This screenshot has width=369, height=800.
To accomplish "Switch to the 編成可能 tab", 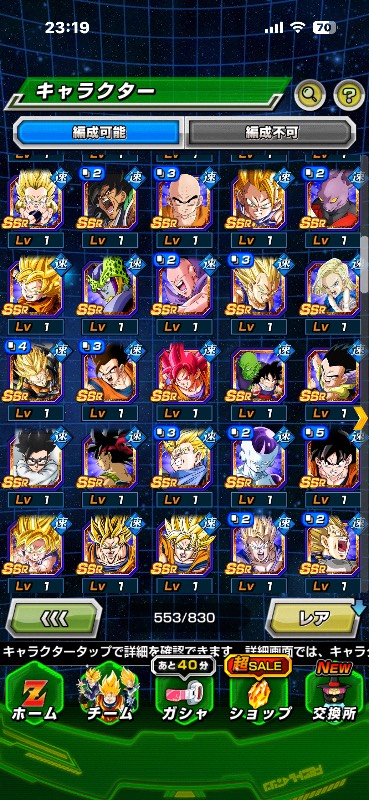I will click(x=99, y=132).
